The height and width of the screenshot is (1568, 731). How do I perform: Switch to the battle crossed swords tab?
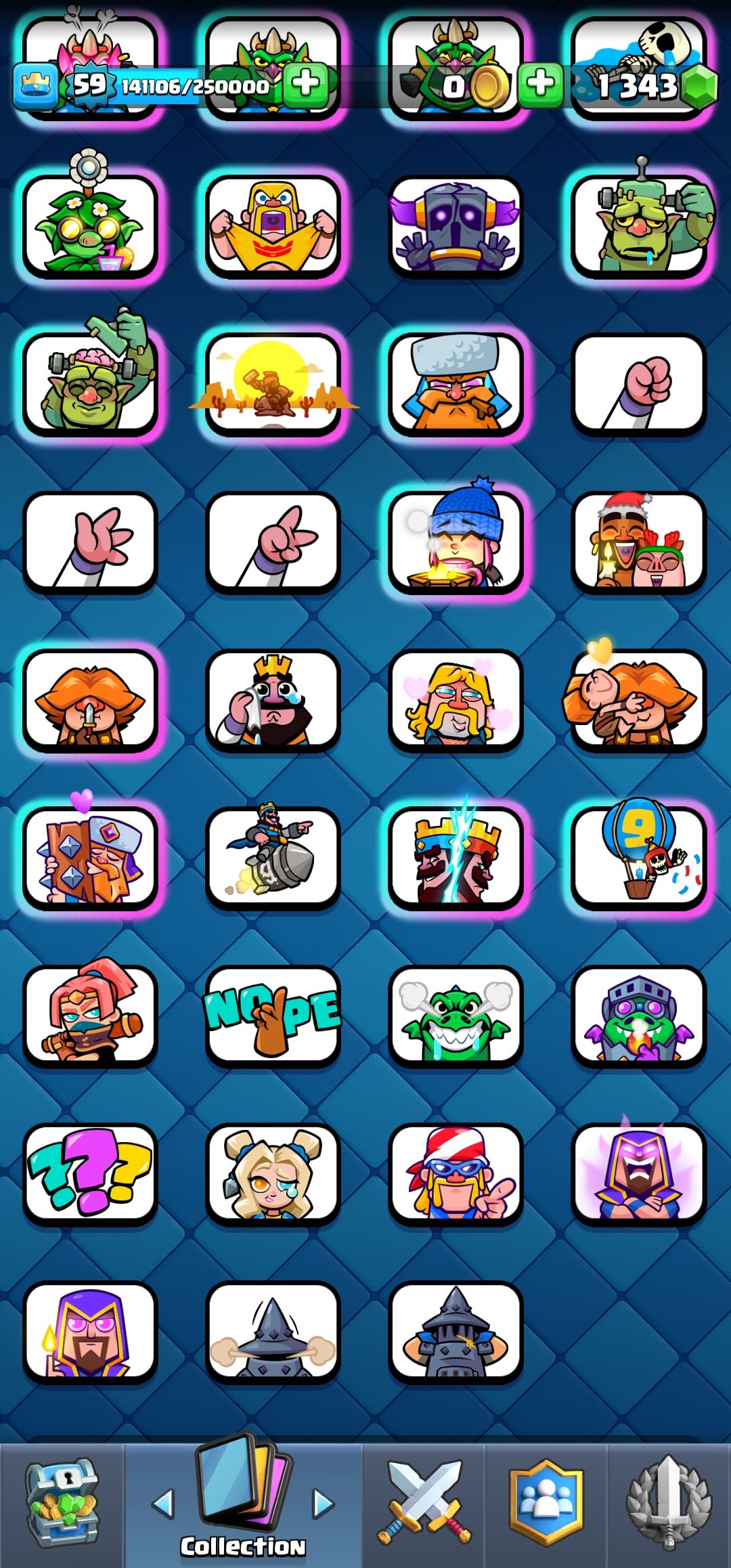(424, 1504)
